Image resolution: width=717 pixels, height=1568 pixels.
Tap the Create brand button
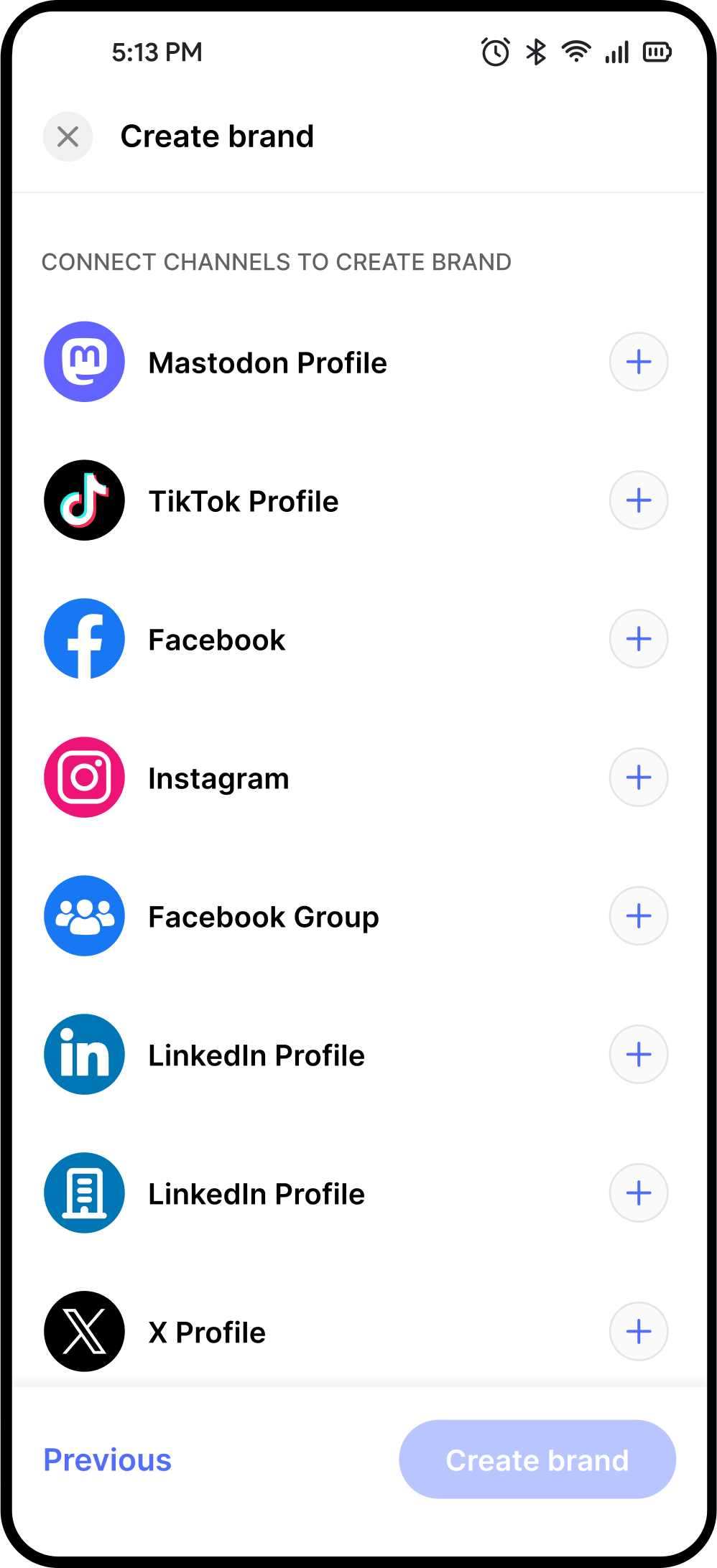pos(537,1460)
